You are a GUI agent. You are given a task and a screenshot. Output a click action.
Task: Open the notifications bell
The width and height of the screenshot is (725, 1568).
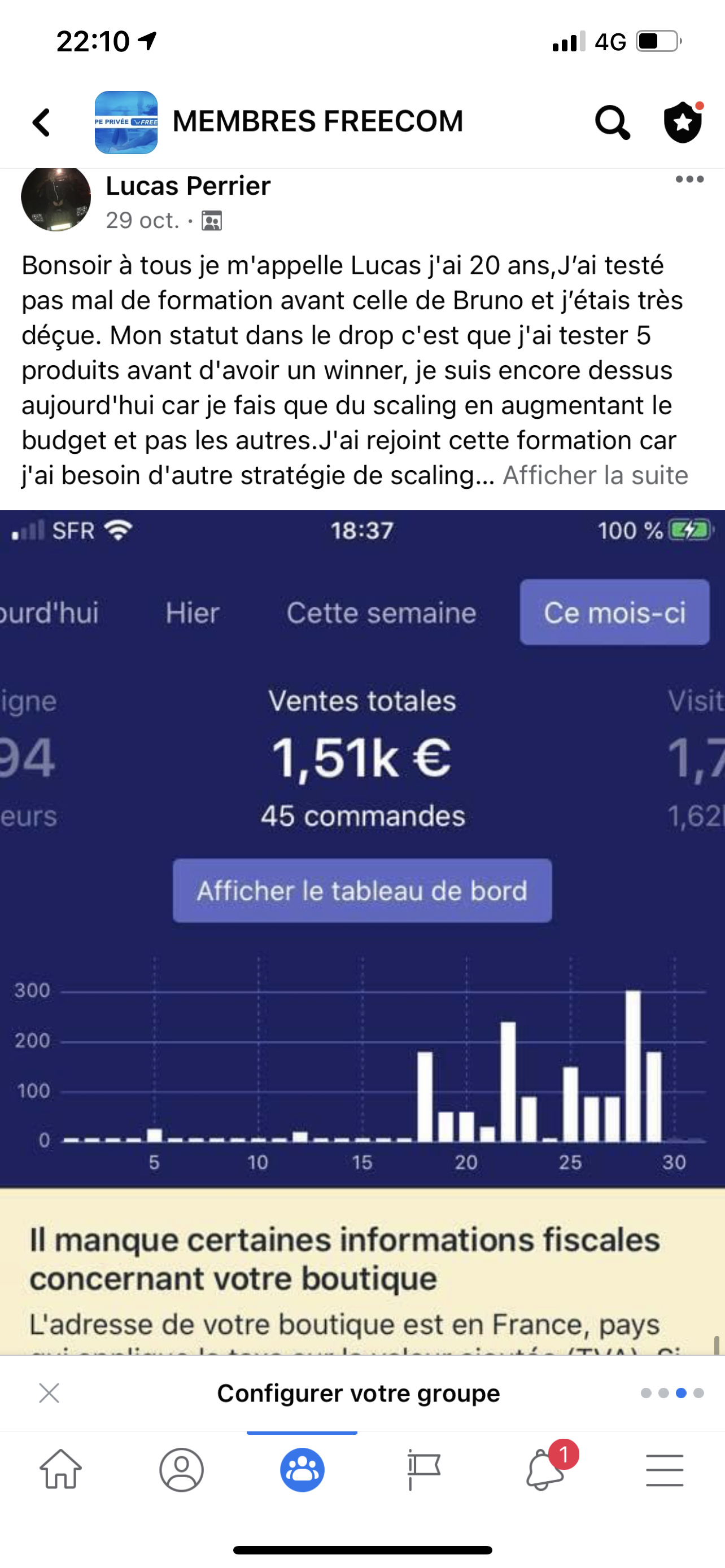pyautogui.click(x=544, y=1470)
